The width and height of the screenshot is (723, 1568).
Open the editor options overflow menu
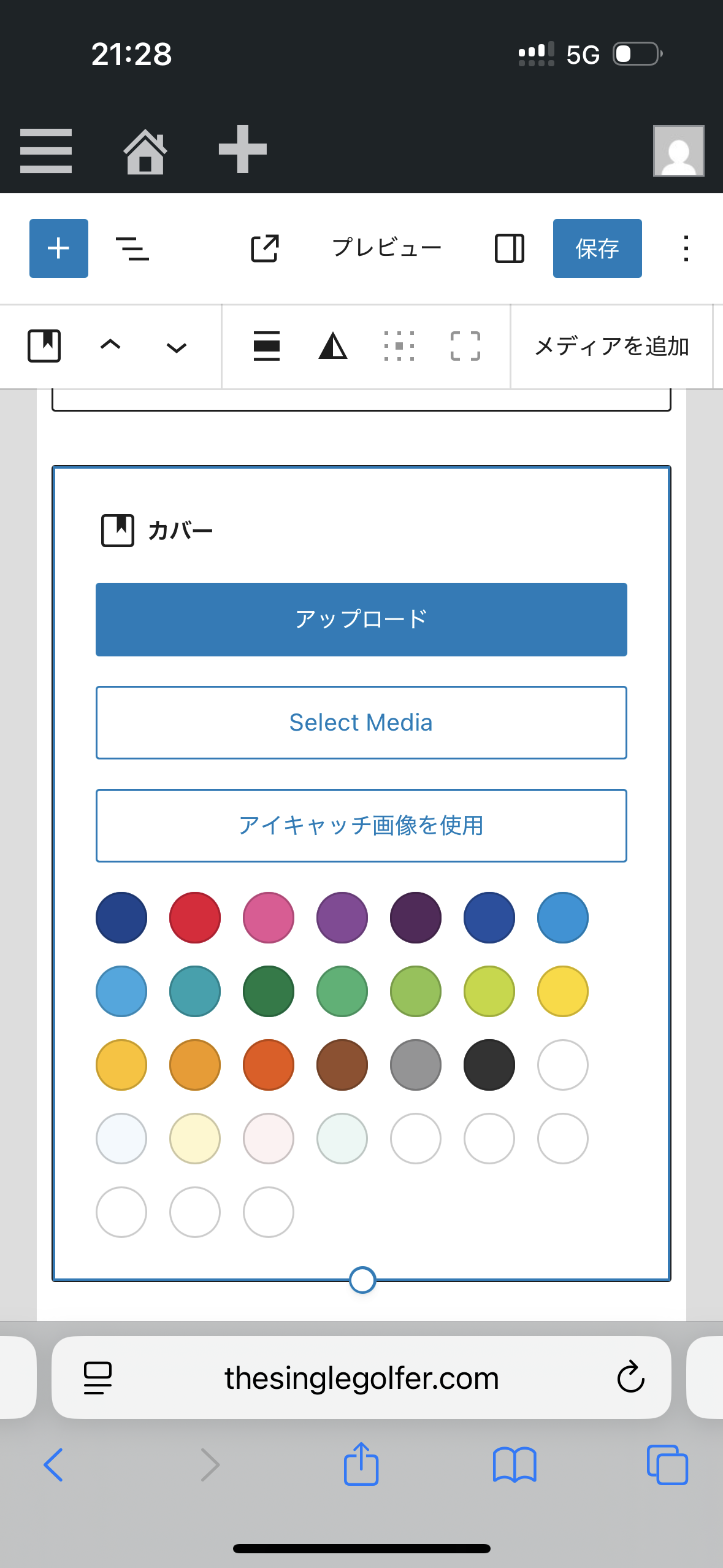pos(686,248)
